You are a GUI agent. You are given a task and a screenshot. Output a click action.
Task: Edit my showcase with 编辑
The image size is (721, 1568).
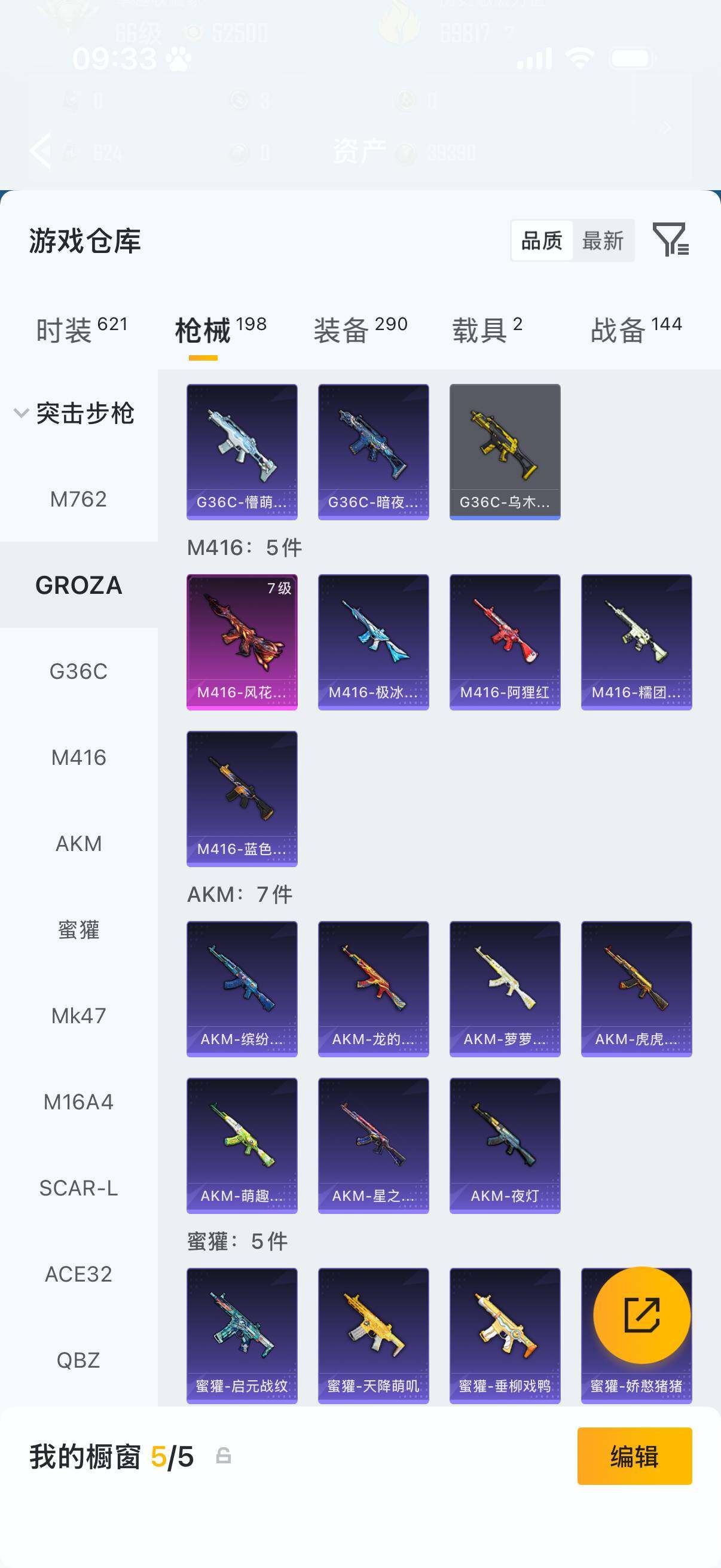[x=634, y=1456]
